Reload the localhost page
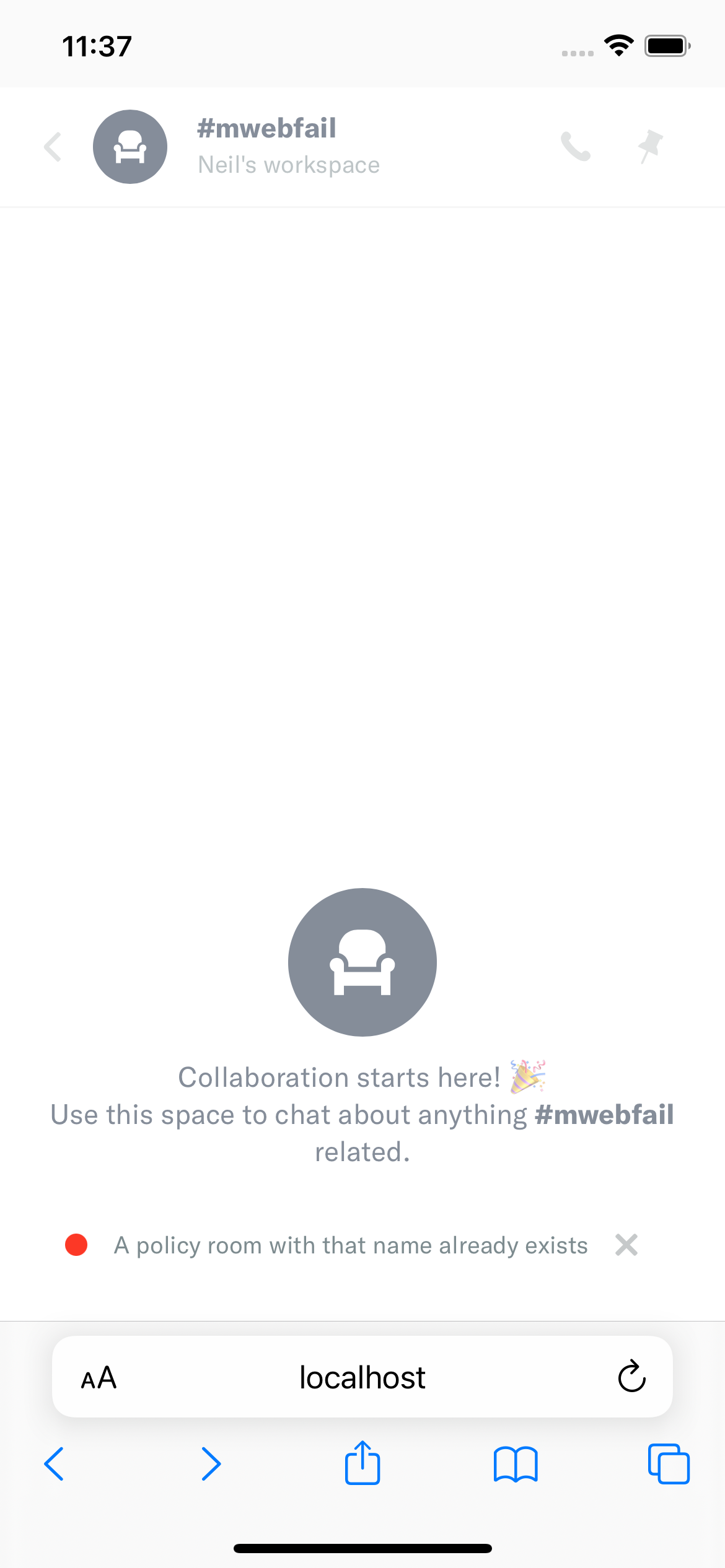725x1568 pixels. click(631, 1377)
